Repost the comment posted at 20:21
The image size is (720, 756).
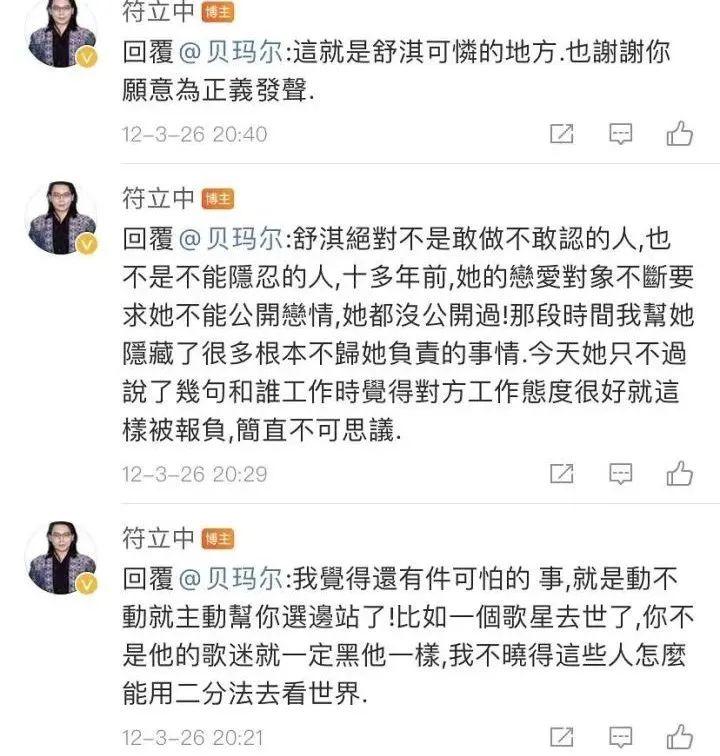click(563, 738)
